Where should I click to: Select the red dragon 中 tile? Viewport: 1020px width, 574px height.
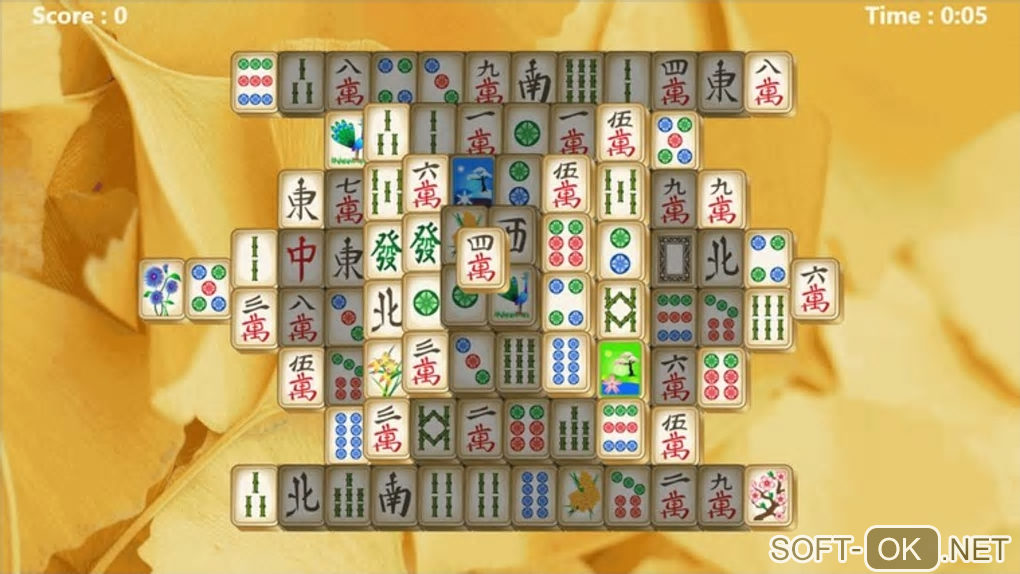click(x=301, y=257)
